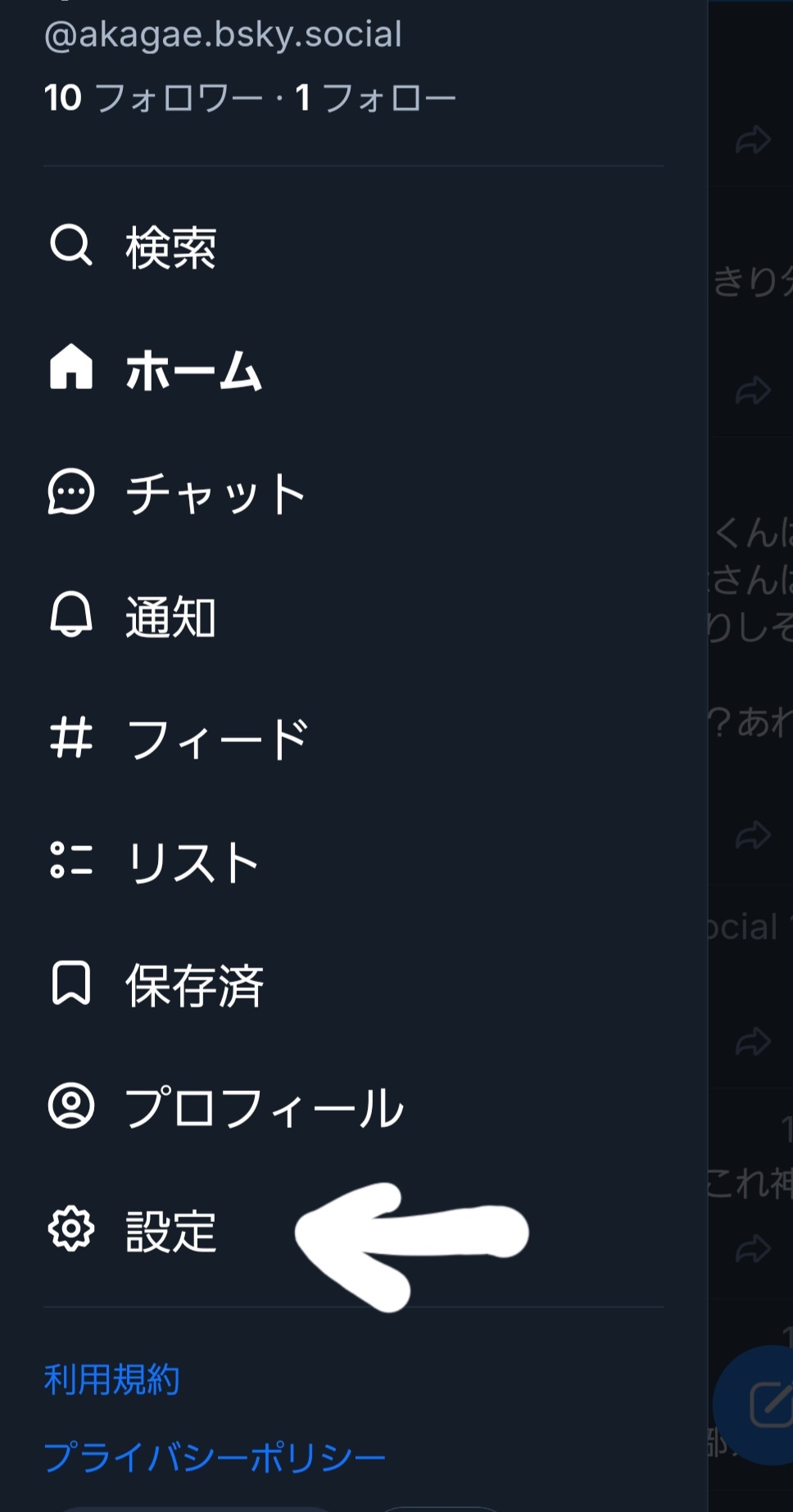View the 1 フォロー (following) list
Viewport: 793px width, 1512px height.
(375, 98)
